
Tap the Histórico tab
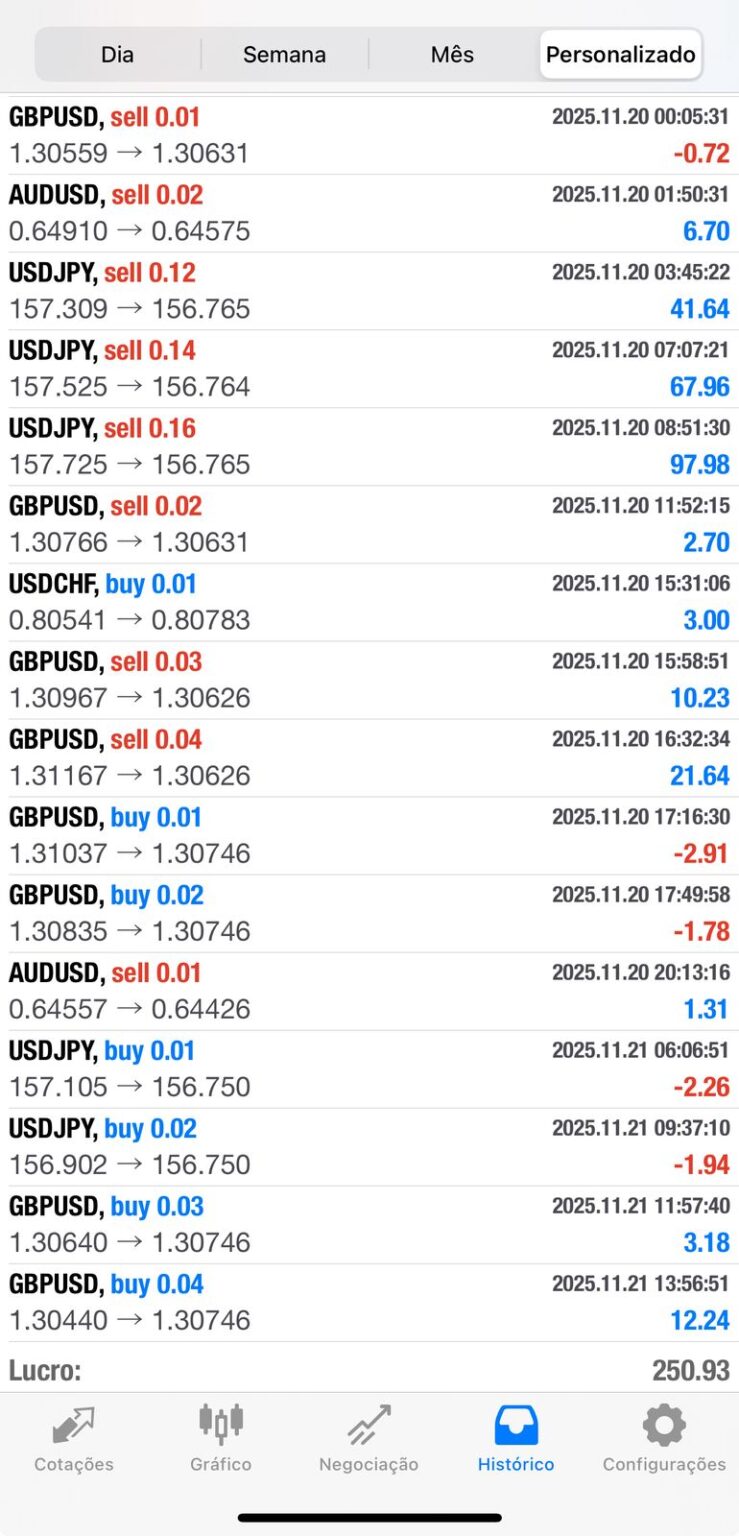pos(516,1438)
